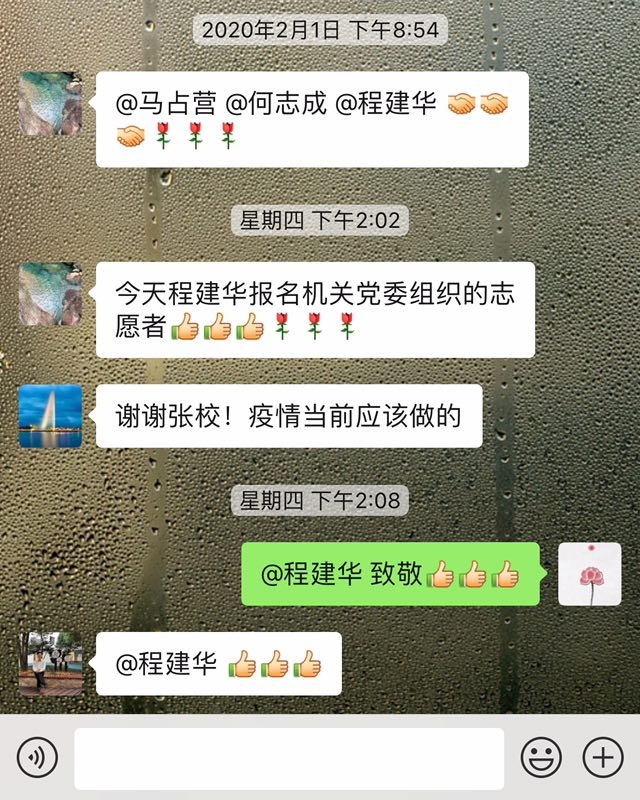Image resolution: width=640 pixels, height=800 pixels.
Task: Open the emoji sticker panel
Action: pos(541,758)
